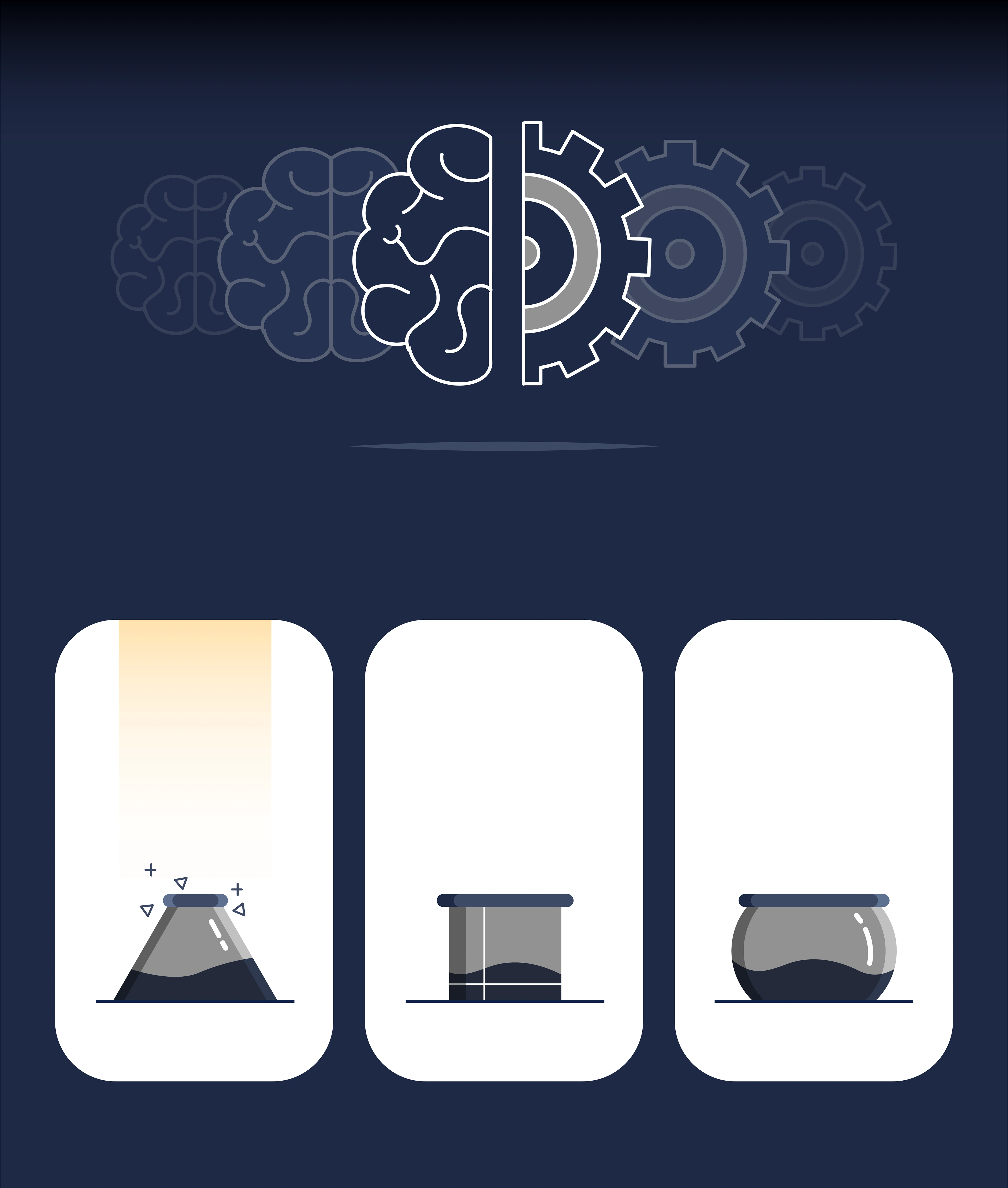Choose the rectangular beaker card
The height and width of the screenshot is (1188, 1008).
click(503, 850)
